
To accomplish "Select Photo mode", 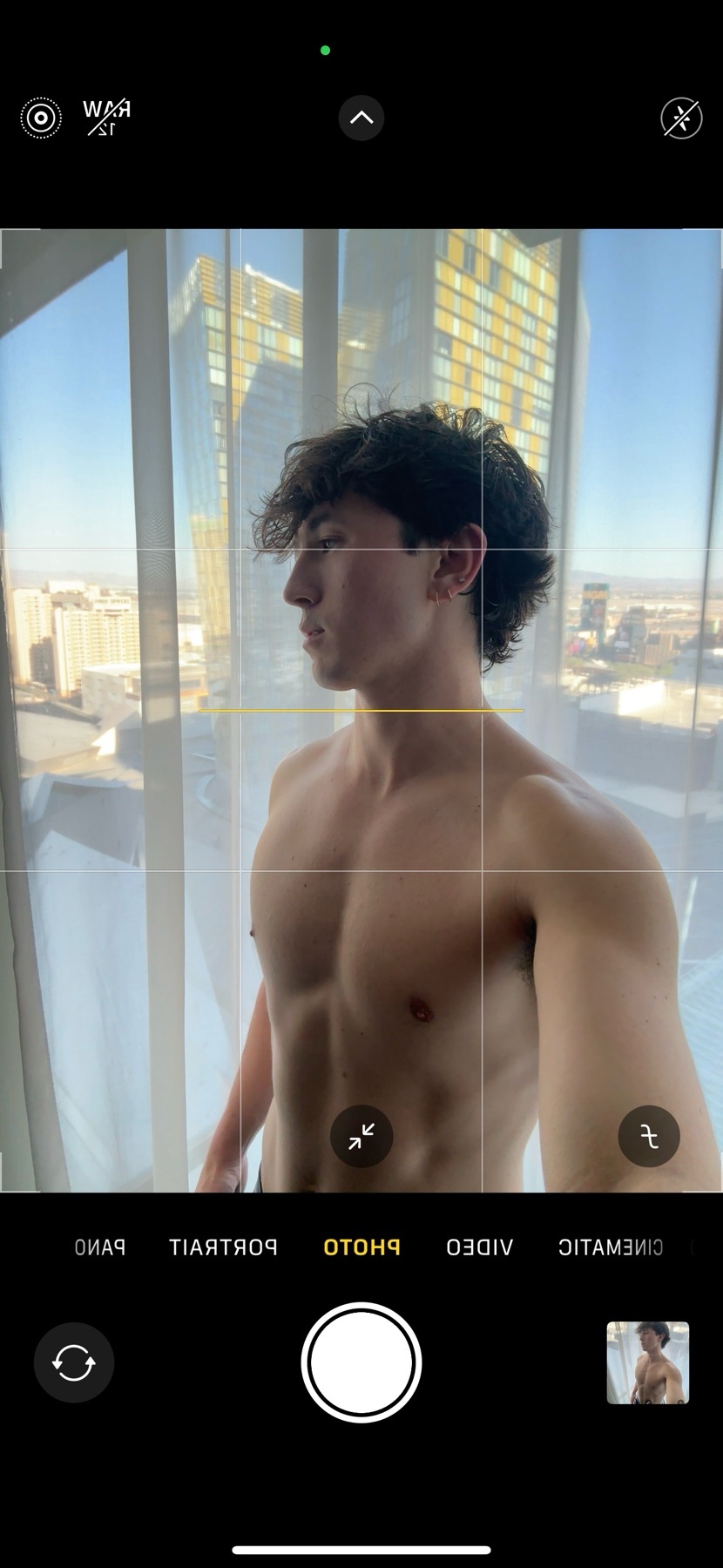I will pyautogui.click(x=361, y=1247).
